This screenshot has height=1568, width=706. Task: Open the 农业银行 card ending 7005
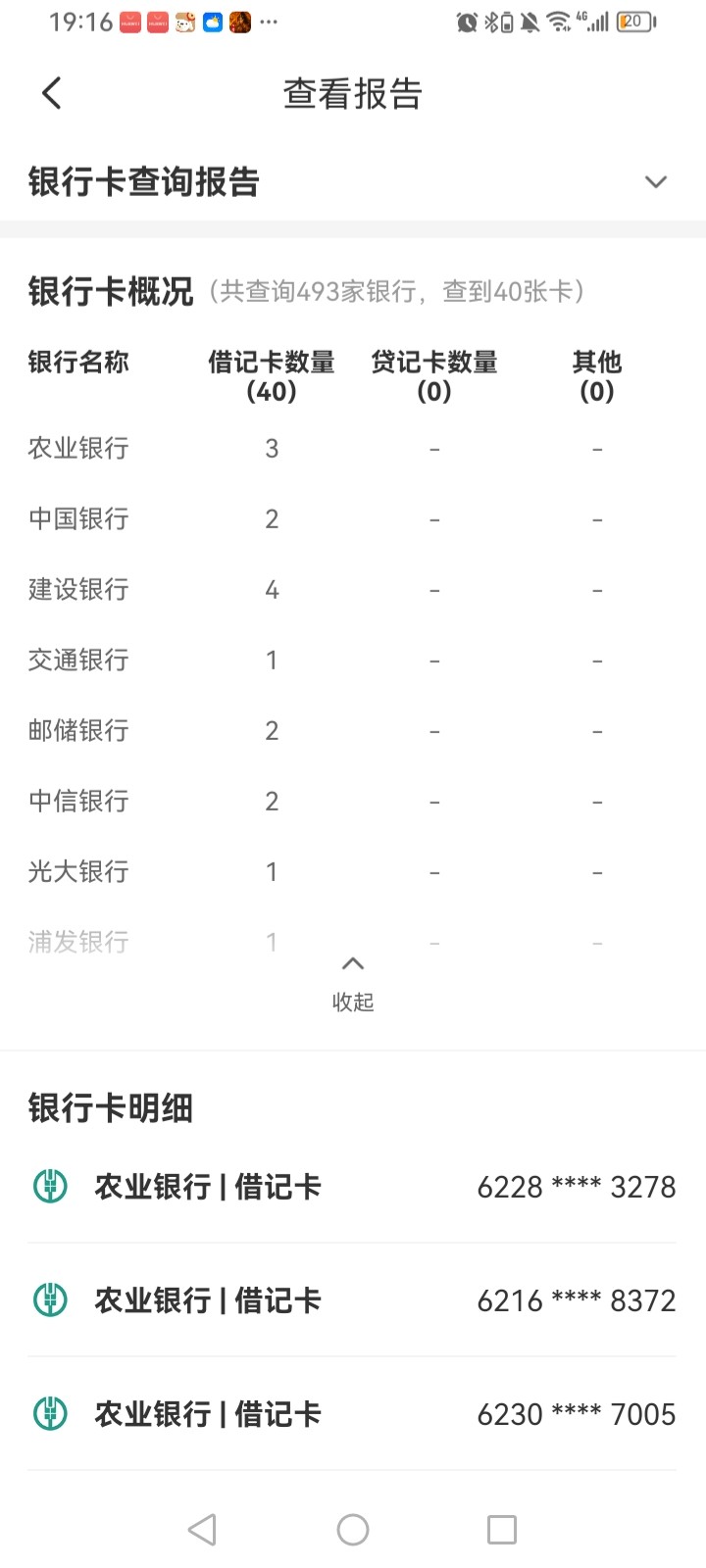[353, 1414]
